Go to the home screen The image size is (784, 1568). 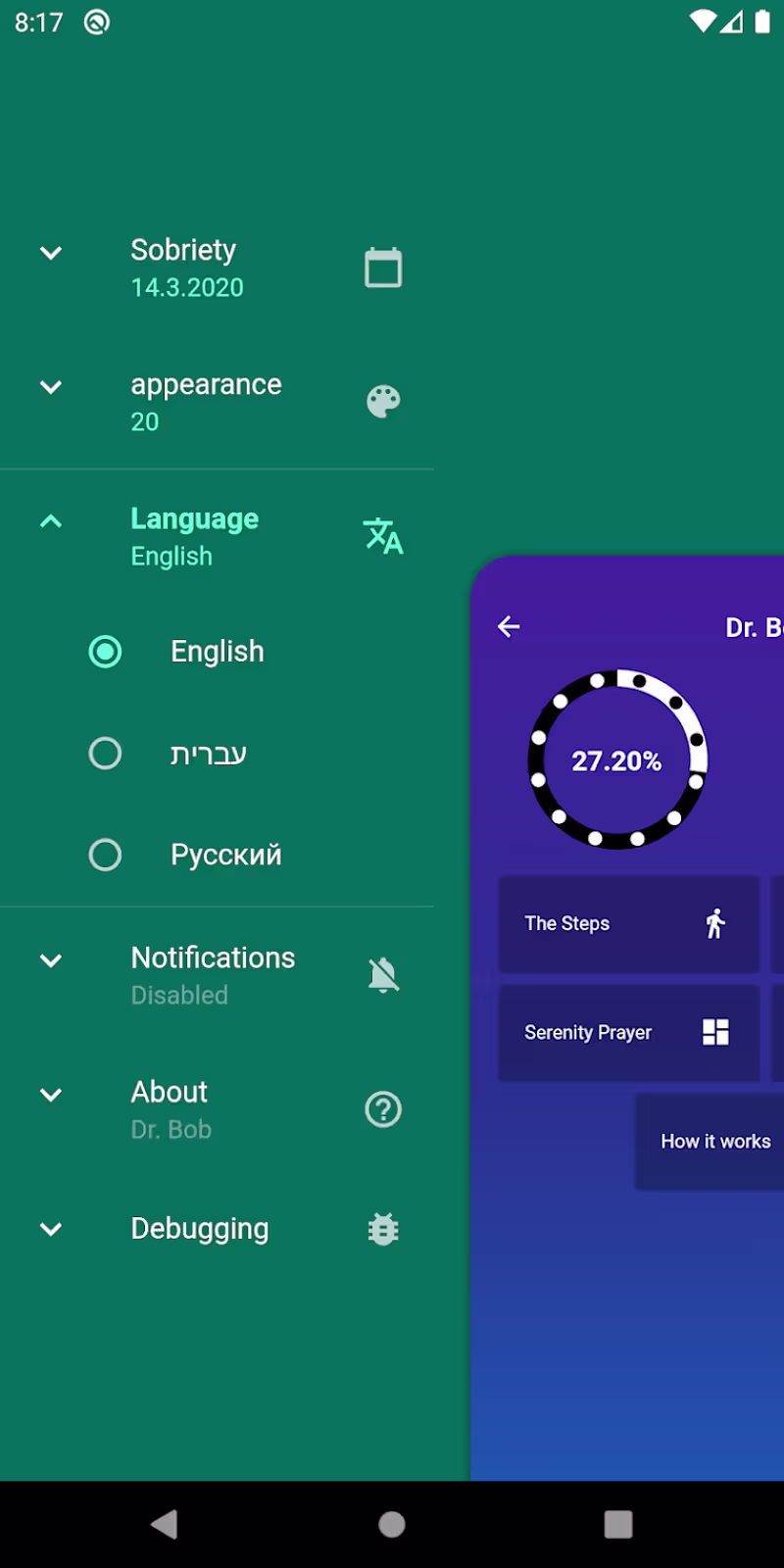[x=392, y=1524]
